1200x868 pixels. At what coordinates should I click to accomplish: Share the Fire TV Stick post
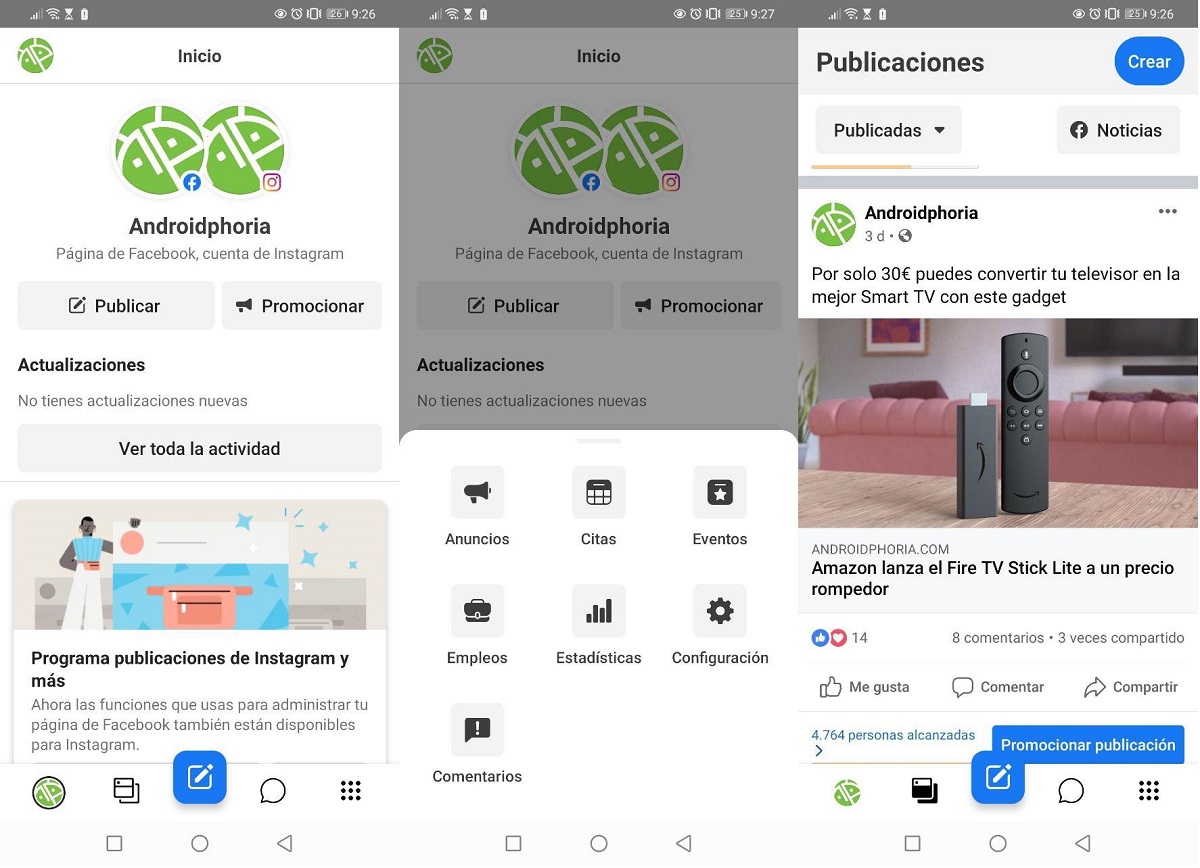[x=1130, y=687]
